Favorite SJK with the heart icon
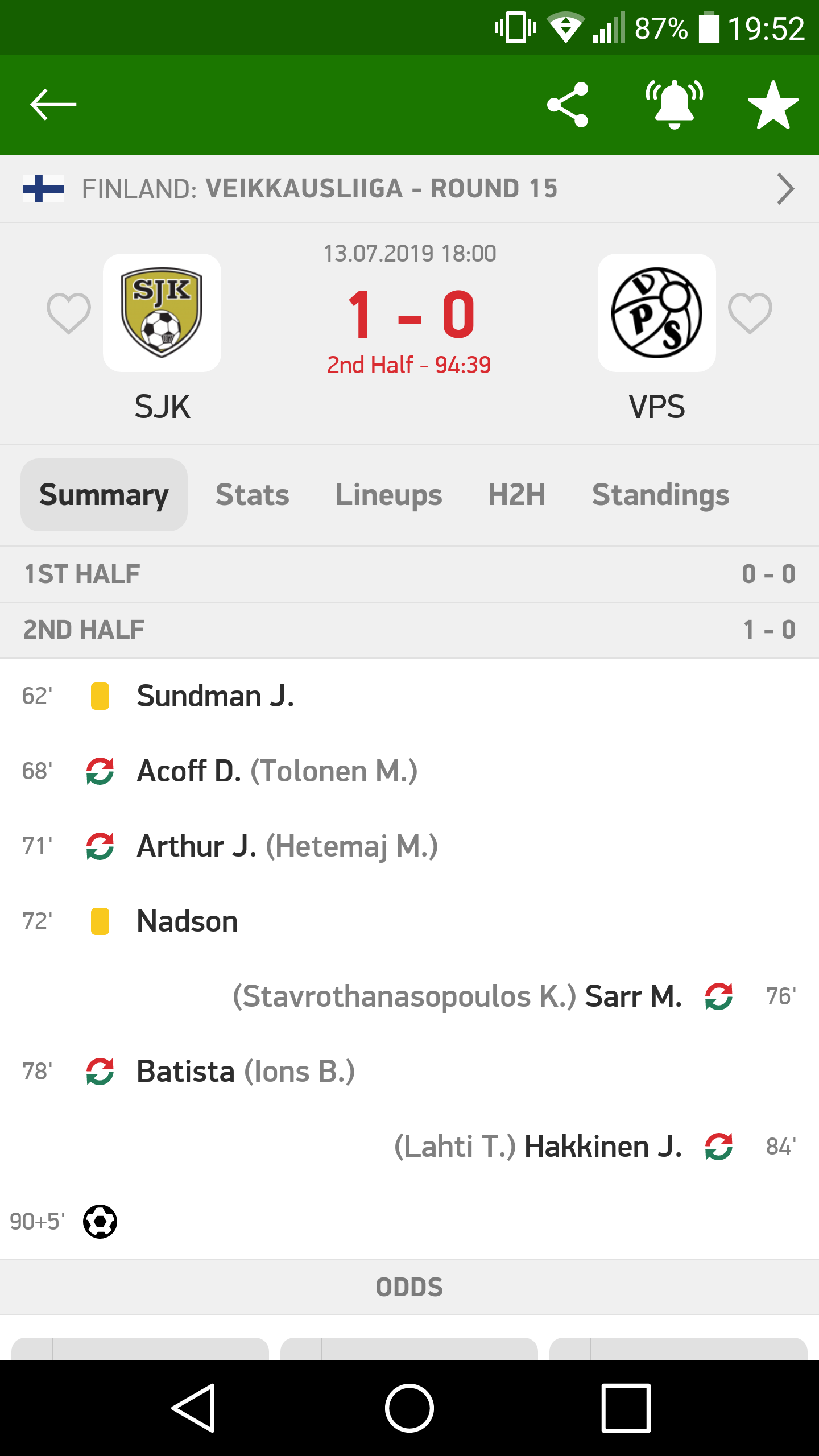 (x=68, y=313)
